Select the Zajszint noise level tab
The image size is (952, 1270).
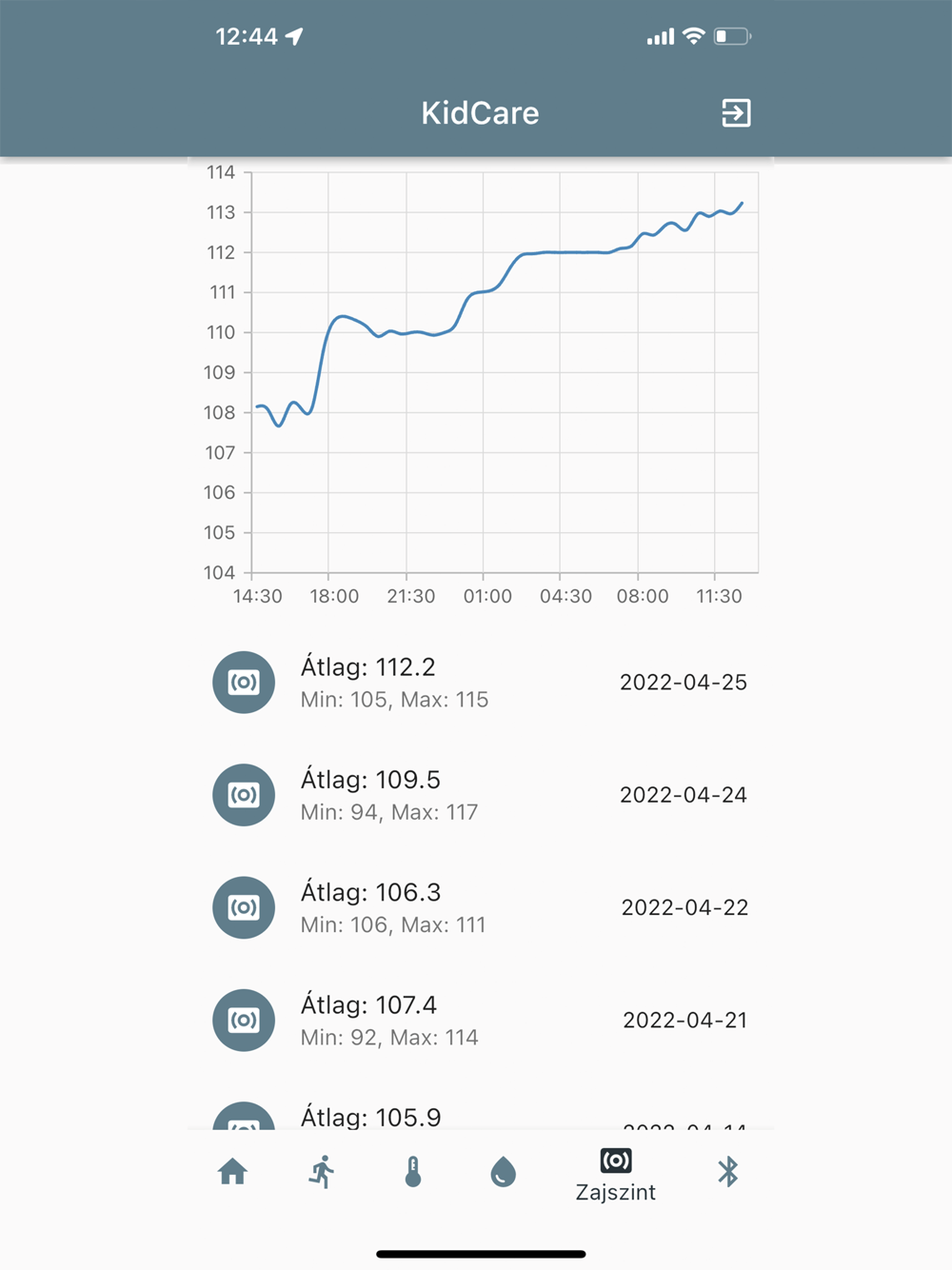coord(615,1174)
